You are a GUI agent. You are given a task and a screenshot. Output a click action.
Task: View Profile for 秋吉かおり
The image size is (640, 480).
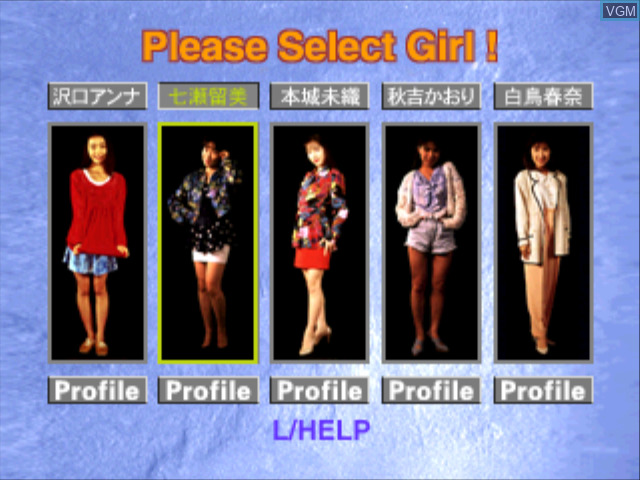coord(432,391)
